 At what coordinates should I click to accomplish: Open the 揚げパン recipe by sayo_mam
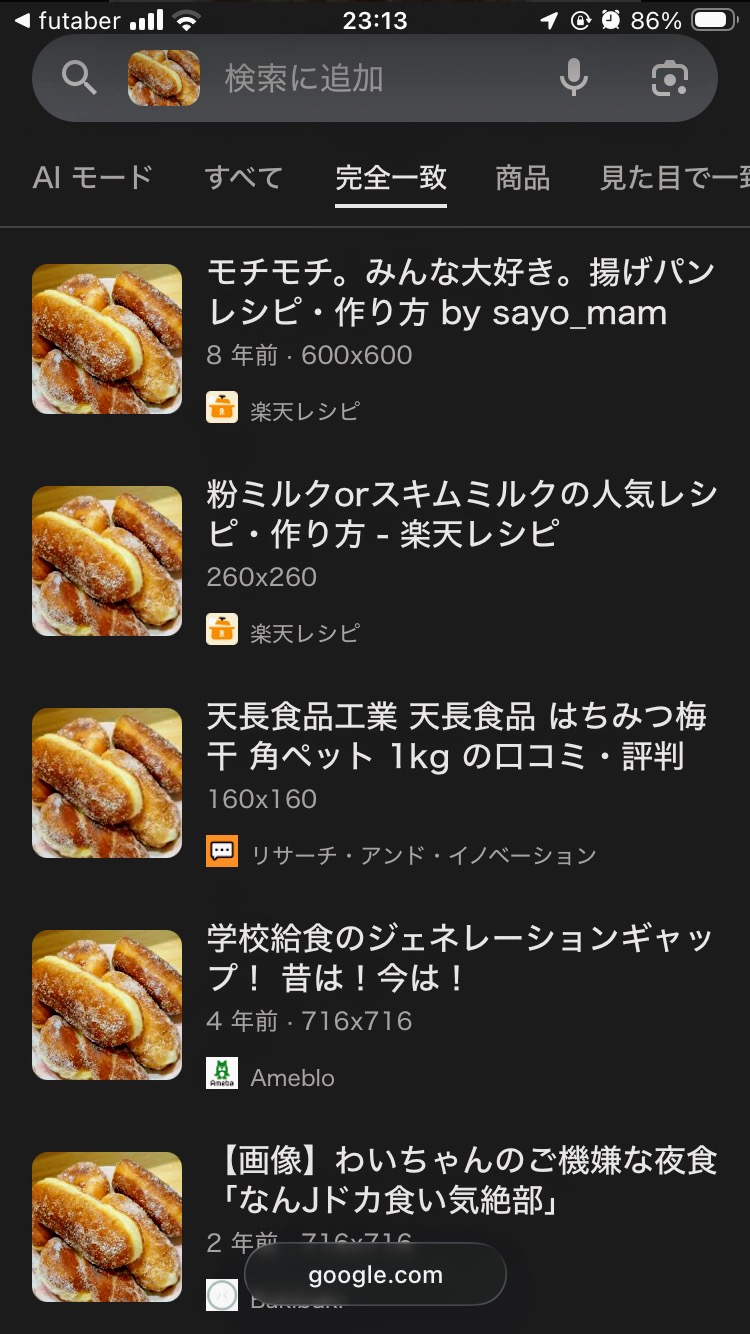pos(460,292)
